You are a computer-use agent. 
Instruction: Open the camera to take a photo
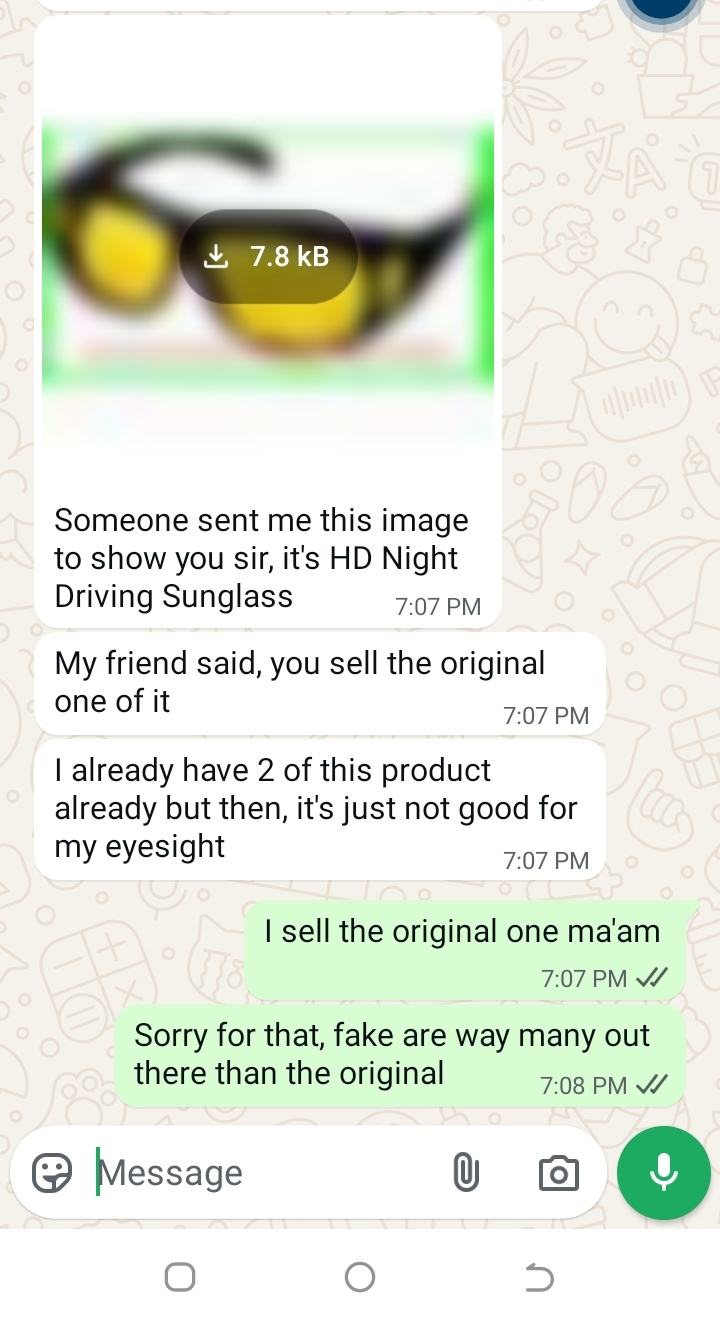click(x=558, y=1172)
